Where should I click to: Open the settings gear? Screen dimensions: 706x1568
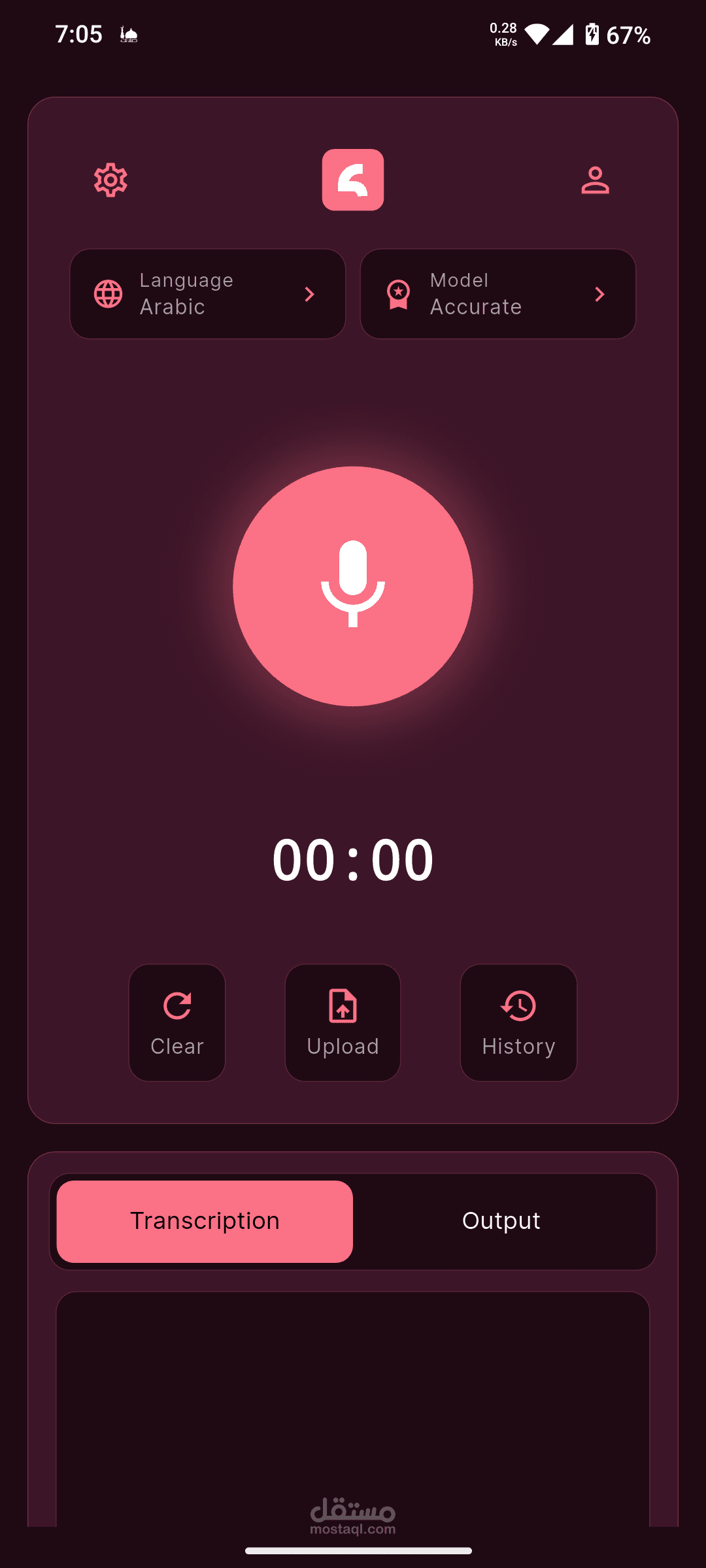coord(110,180)
